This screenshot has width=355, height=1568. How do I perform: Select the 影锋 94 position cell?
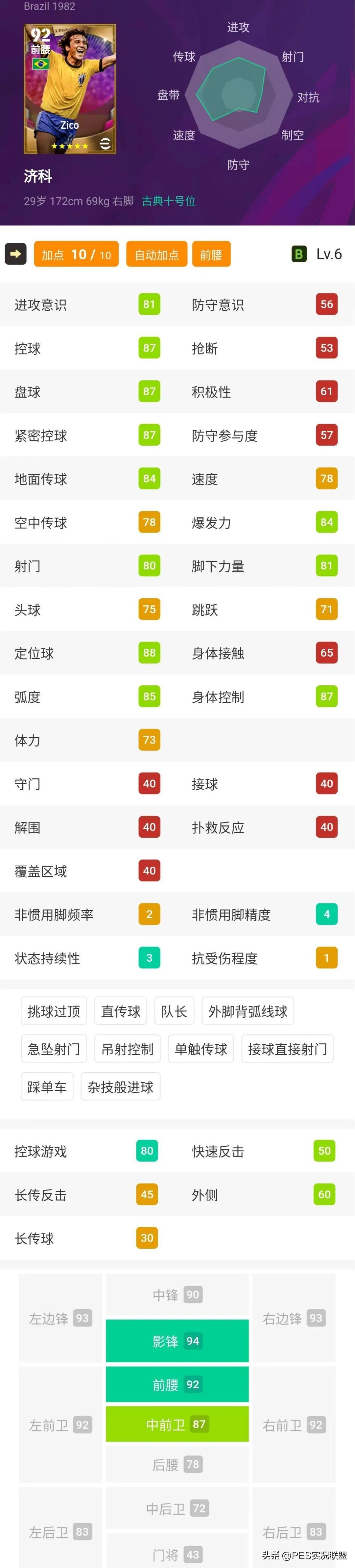point(177,1340)
